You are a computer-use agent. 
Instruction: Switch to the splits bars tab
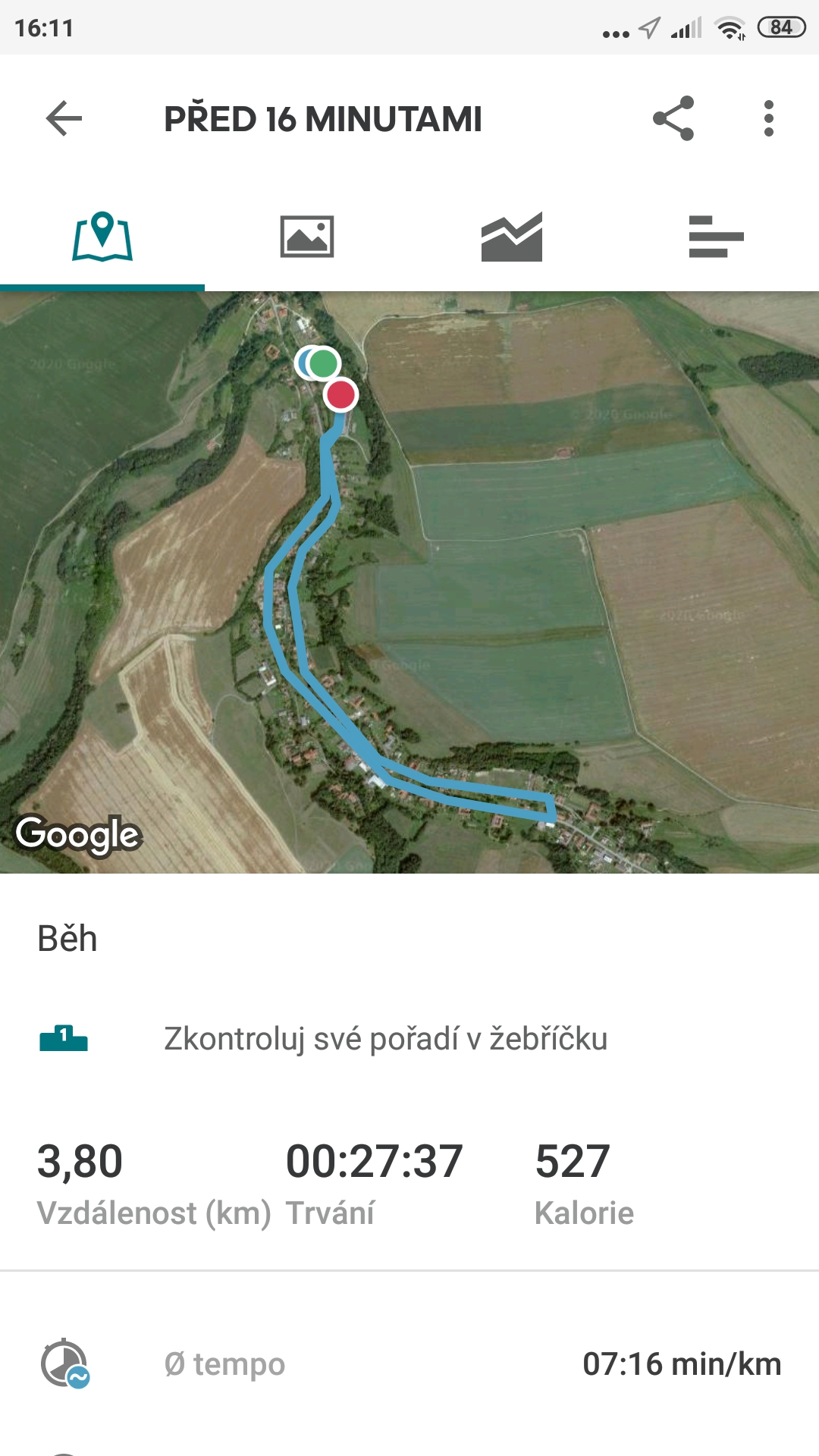717,237
